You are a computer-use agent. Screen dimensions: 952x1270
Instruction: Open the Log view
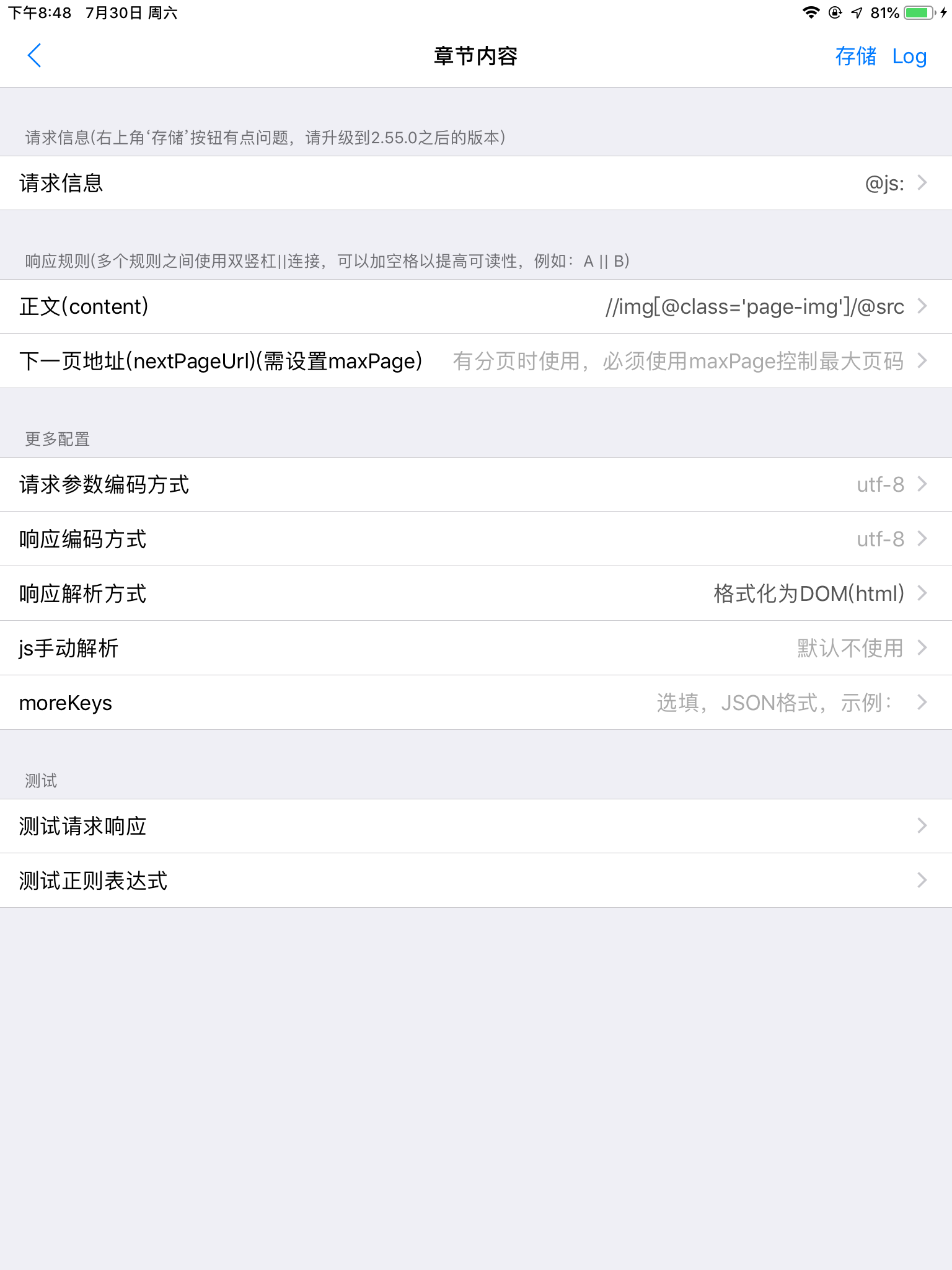point(909,56)
